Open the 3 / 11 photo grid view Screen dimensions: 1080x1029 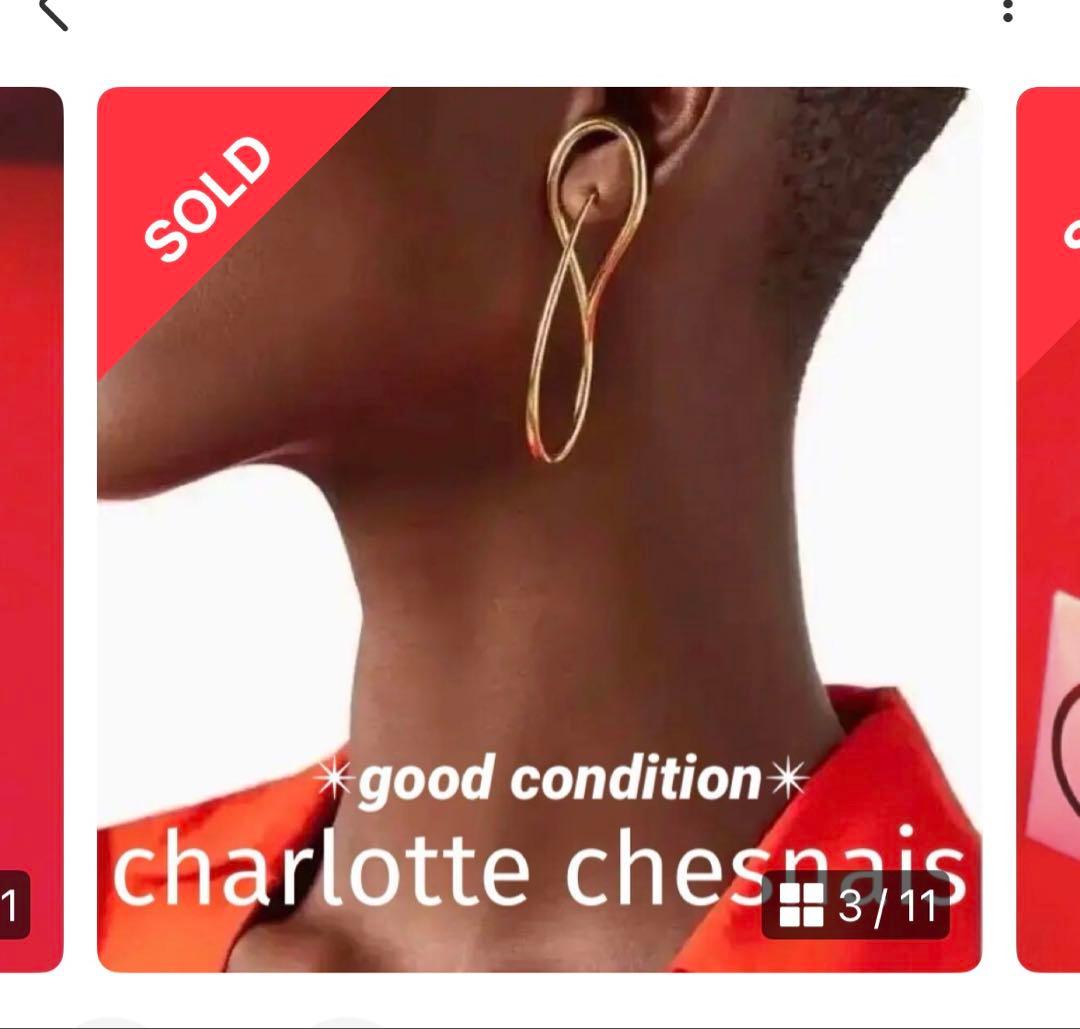[856, 906]
